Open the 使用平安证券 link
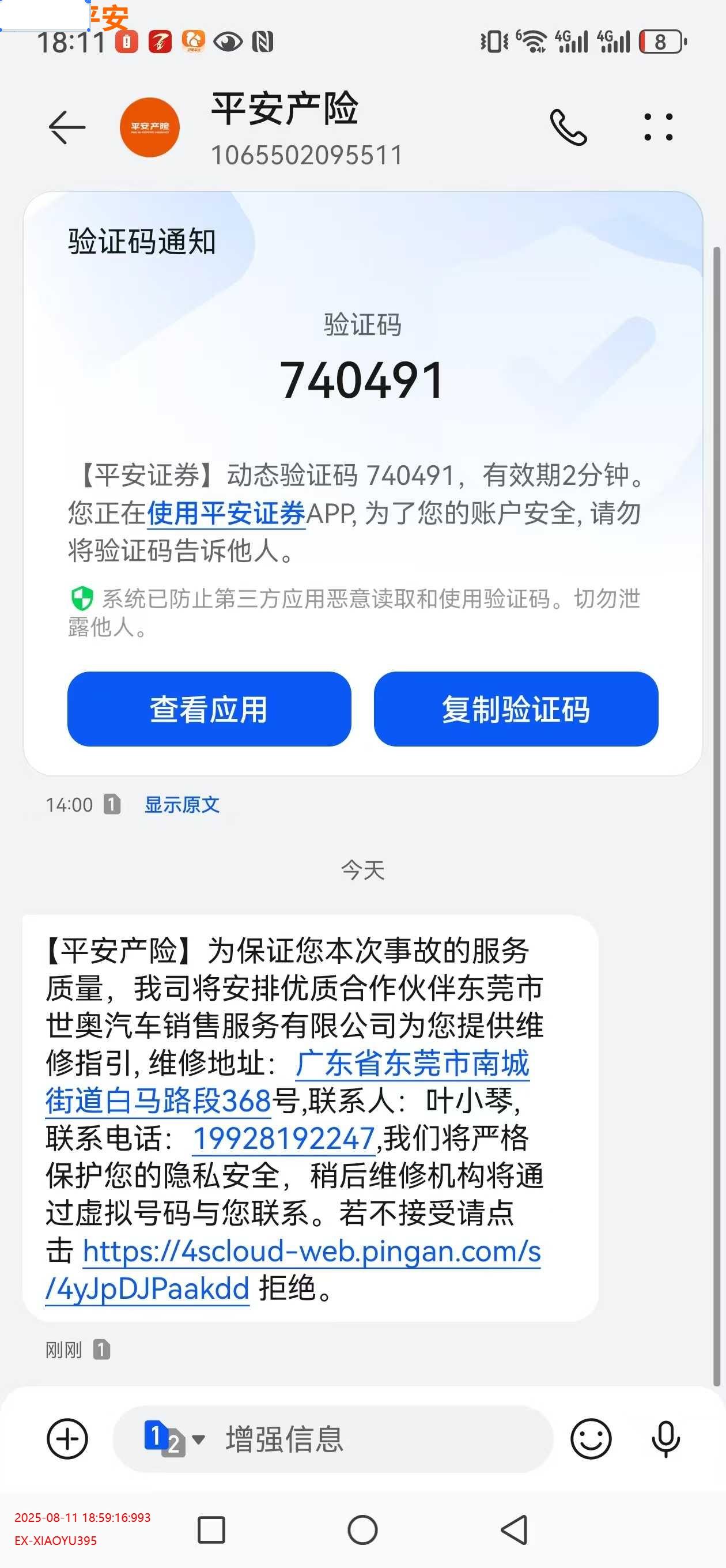 [226, 513]
